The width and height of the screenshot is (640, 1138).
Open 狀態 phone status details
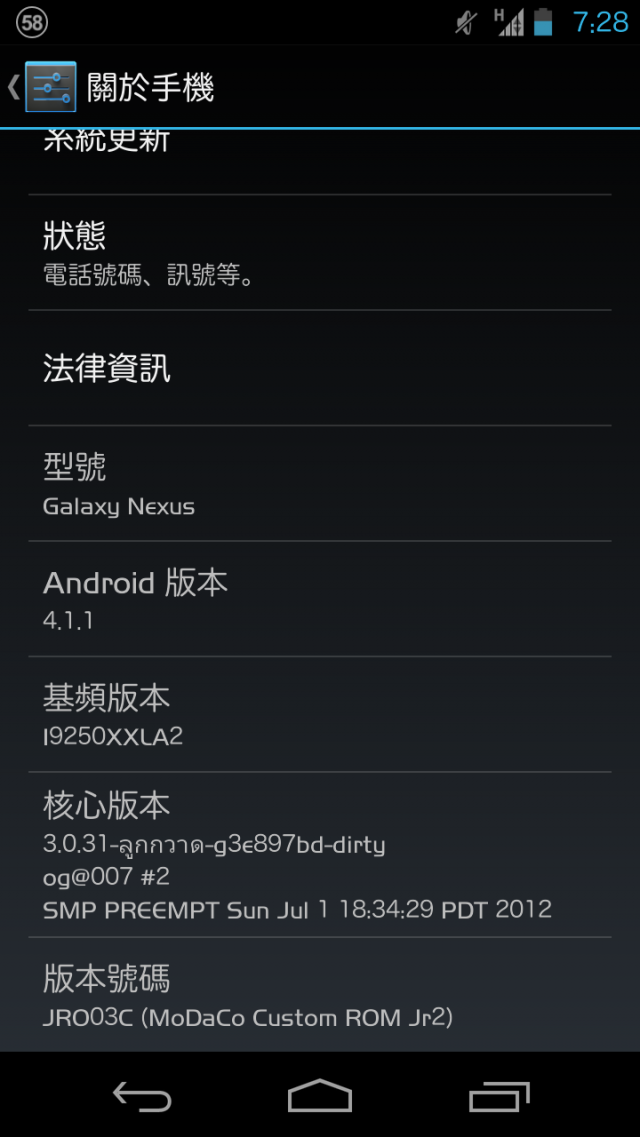(x=320, y=253)
